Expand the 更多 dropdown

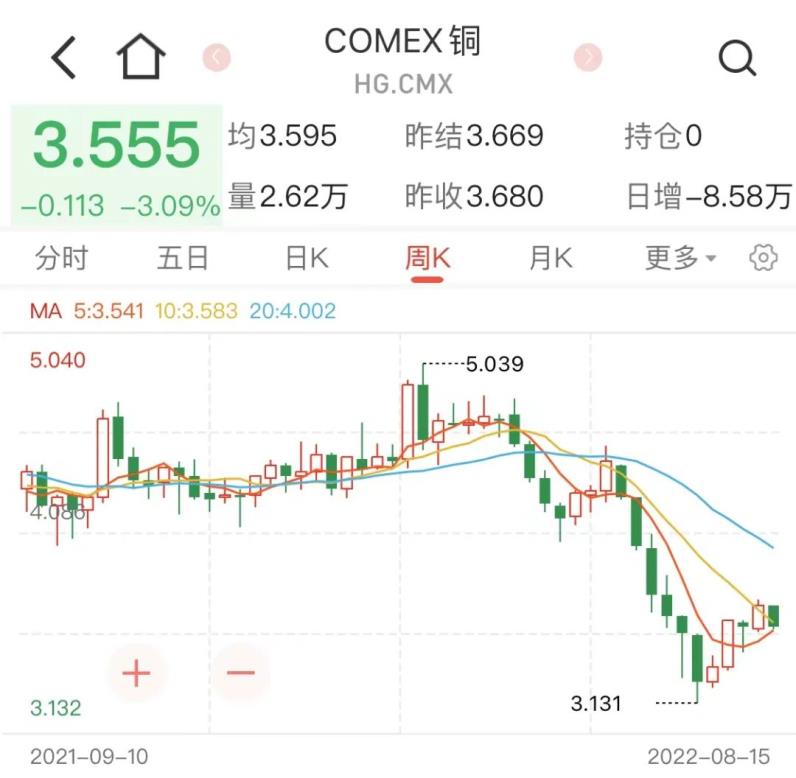(680, 259)
